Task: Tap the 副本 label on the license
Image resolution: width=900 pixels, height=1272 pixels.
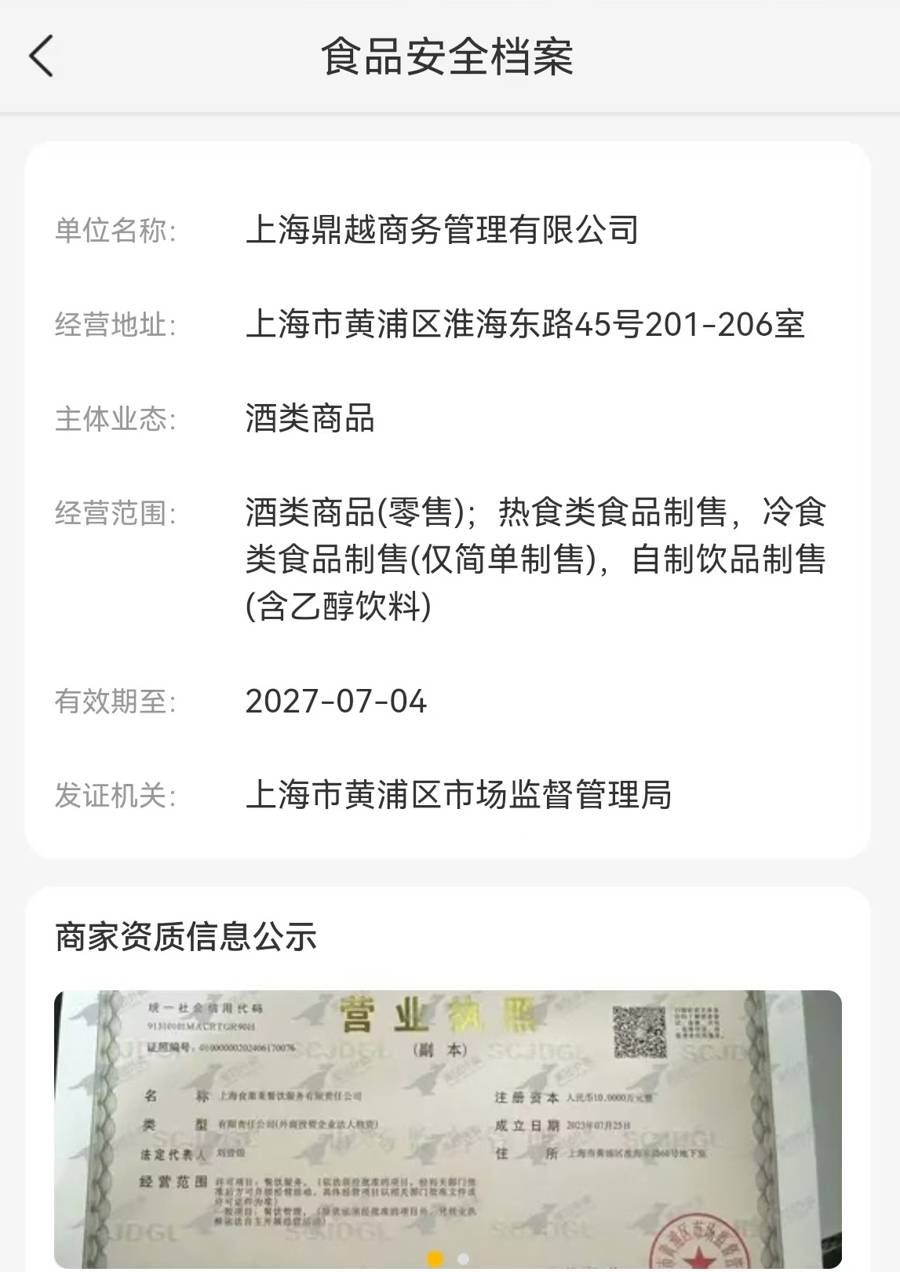Action: tap(442, 1048)
